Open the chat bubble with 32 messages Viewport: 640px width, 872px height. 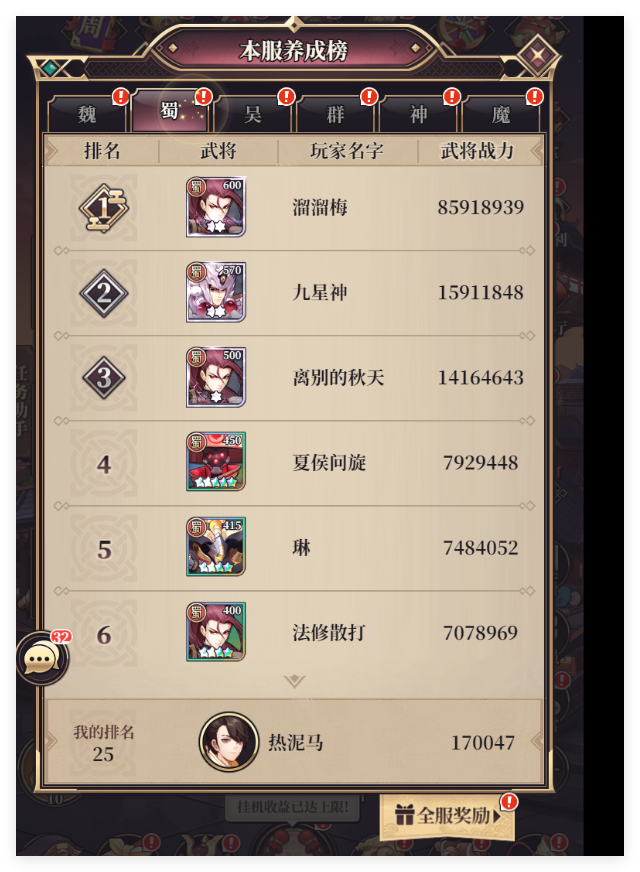(x=41, y=659)
